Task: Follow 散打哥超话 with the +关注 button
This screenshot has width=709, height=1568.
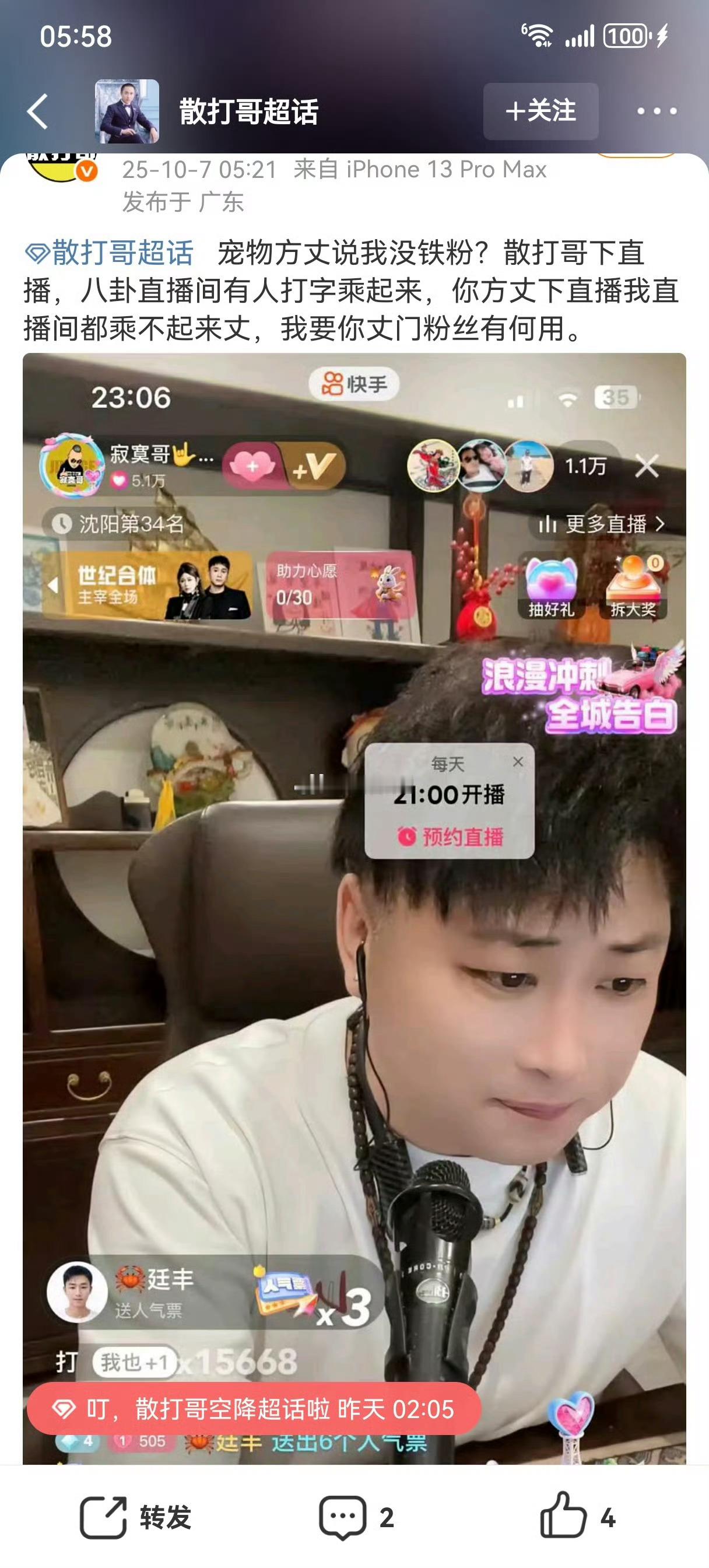Action: point(540,111)
